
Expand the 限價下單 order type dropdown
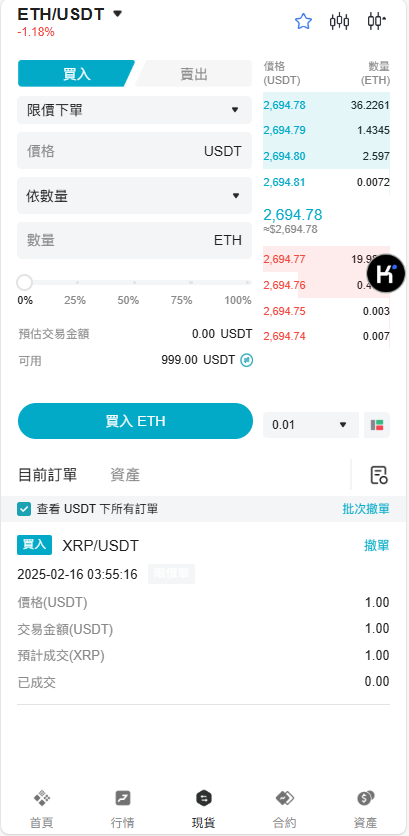[134, 110]
